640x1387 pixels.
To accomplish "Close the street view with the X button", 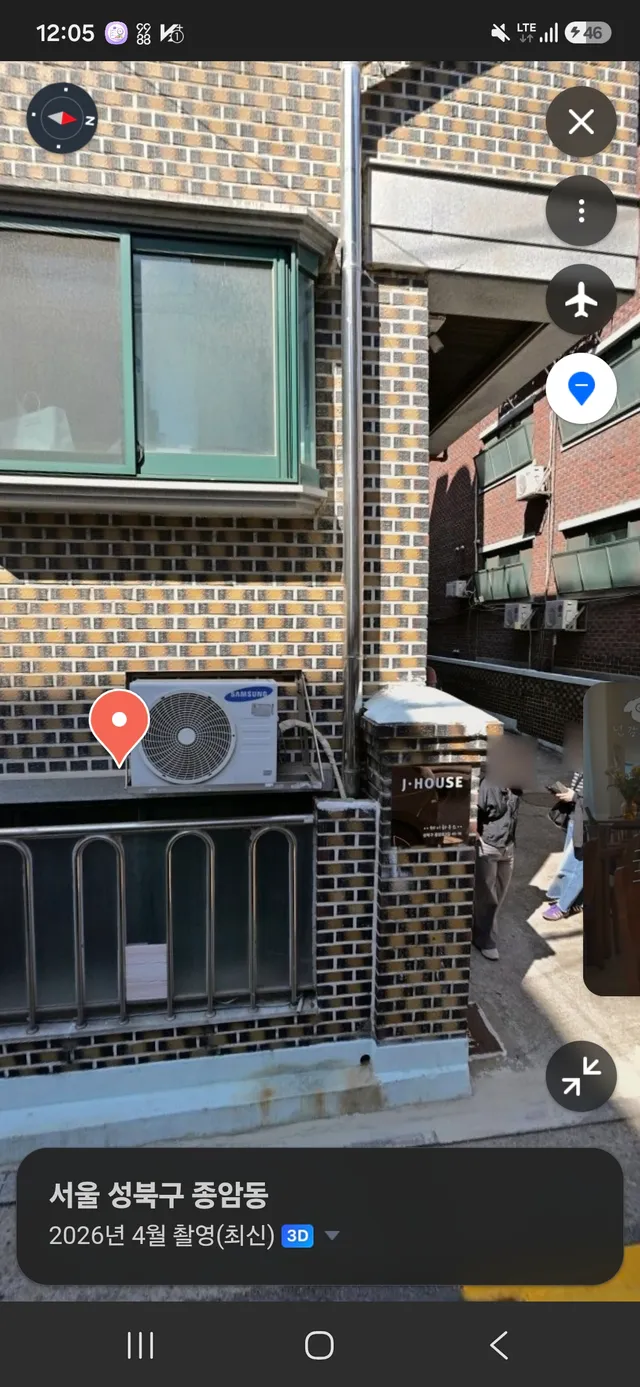I will click(581, 122).
